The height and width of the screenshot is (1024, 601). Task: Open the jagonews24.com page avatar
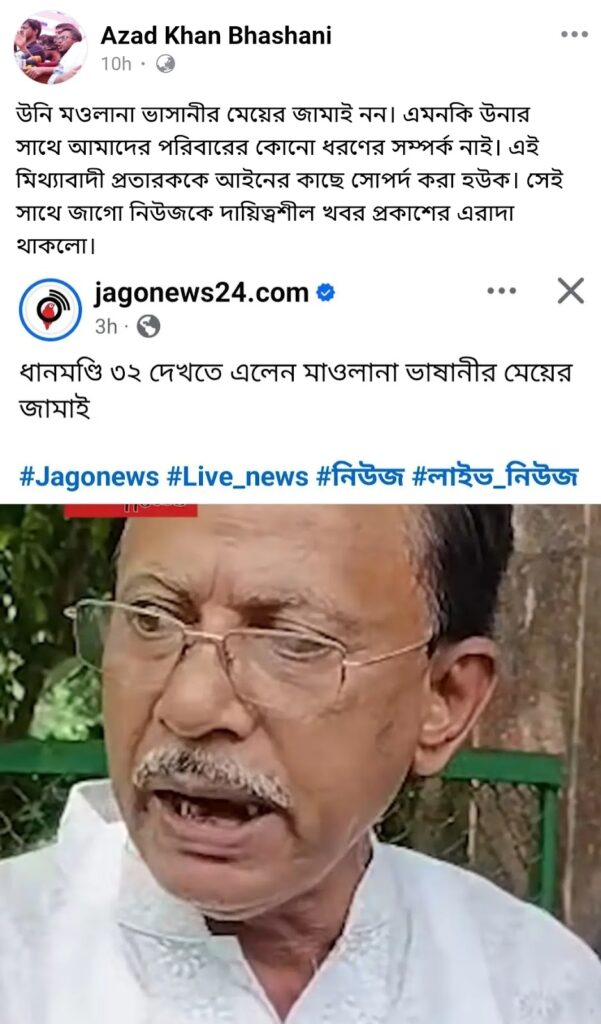[50, 309]
